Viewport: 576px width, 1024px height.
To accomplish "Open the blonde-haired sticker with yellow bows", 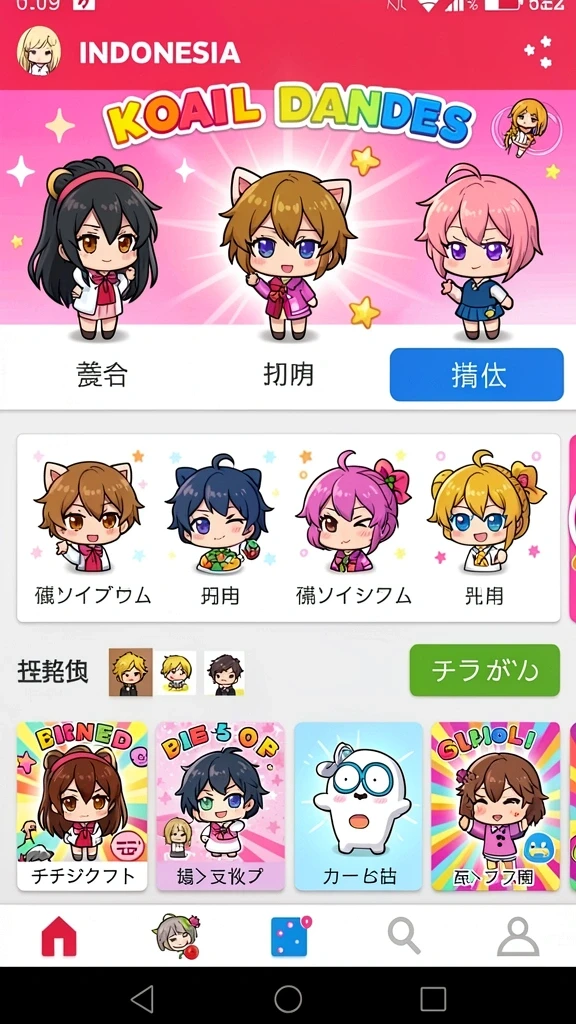I will [x=485, y=528].
